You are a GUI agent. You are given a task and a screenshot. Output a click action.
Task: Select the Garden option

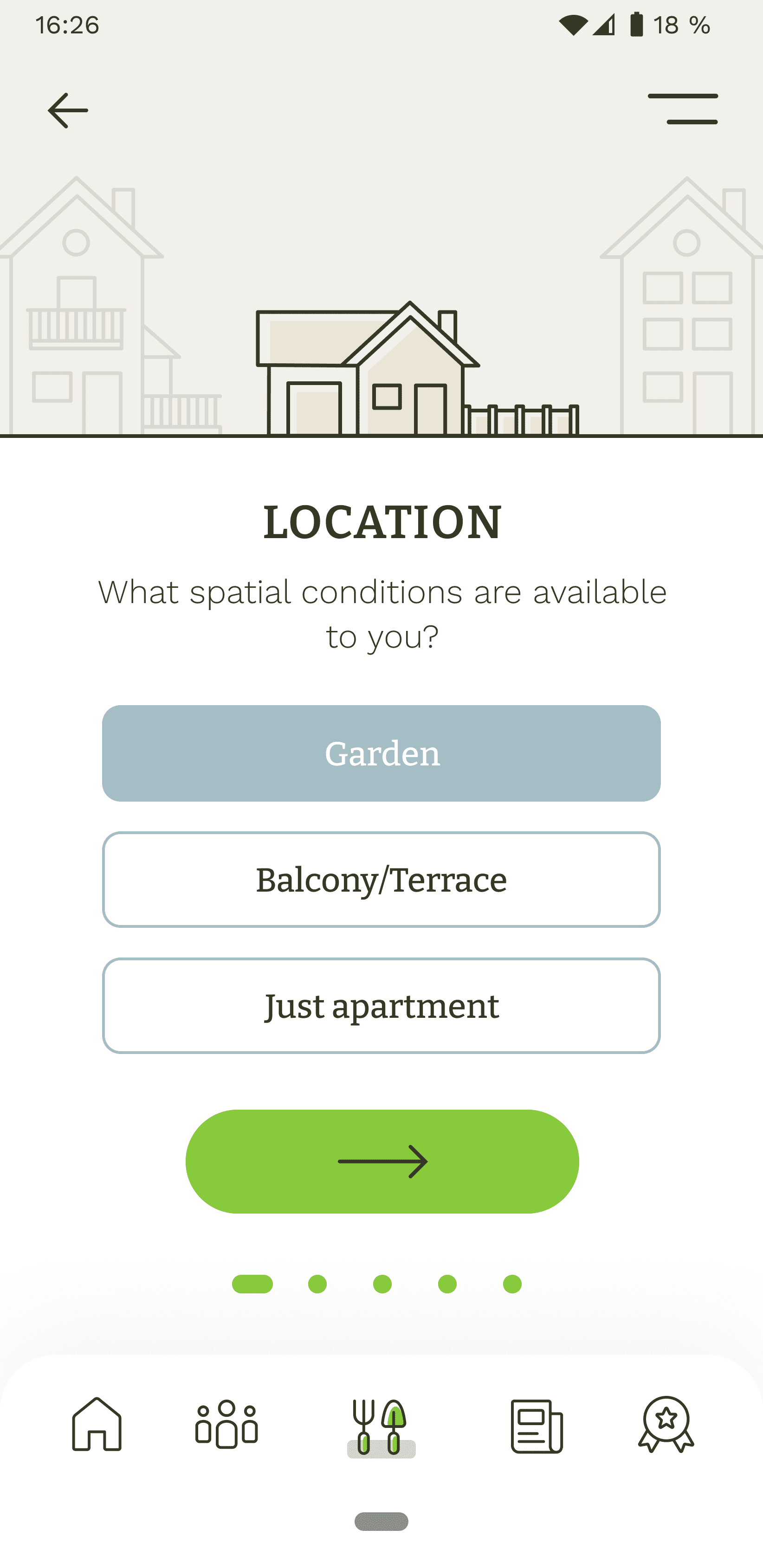click(x=381, y=753)
